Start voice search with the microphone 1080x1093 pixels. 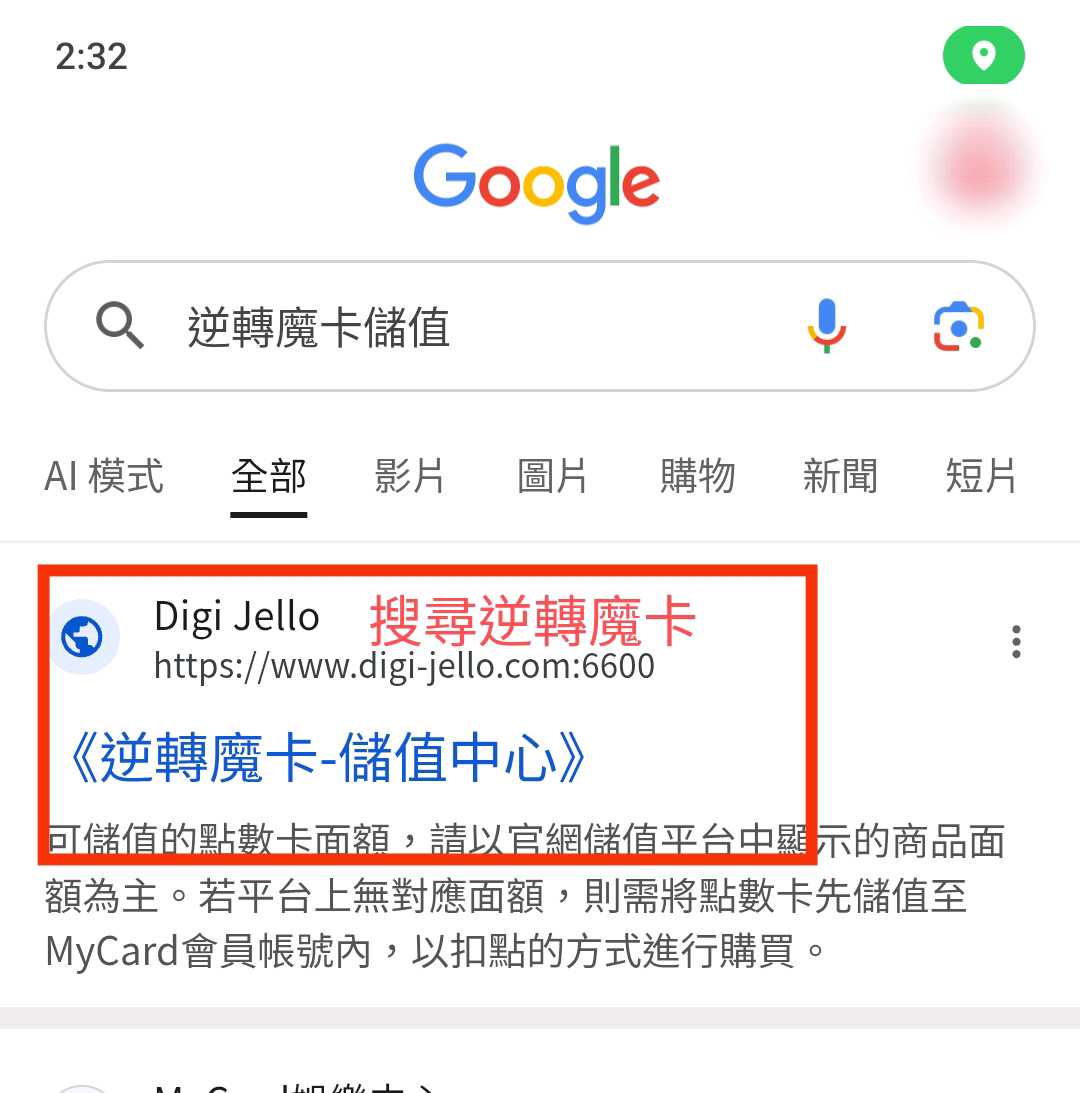tap(826, 326)
